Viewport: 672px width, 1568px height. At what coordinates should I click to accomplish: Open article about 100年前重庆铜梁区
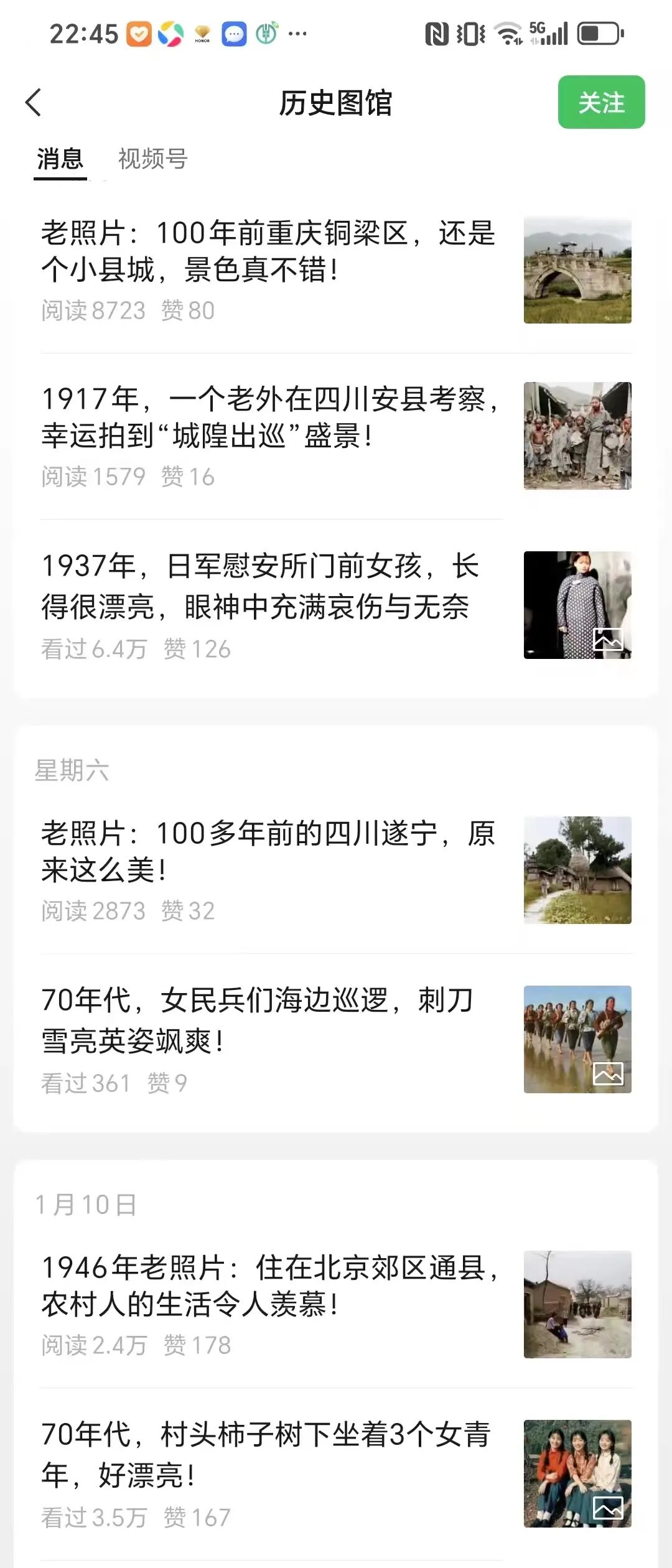point(269,252)
